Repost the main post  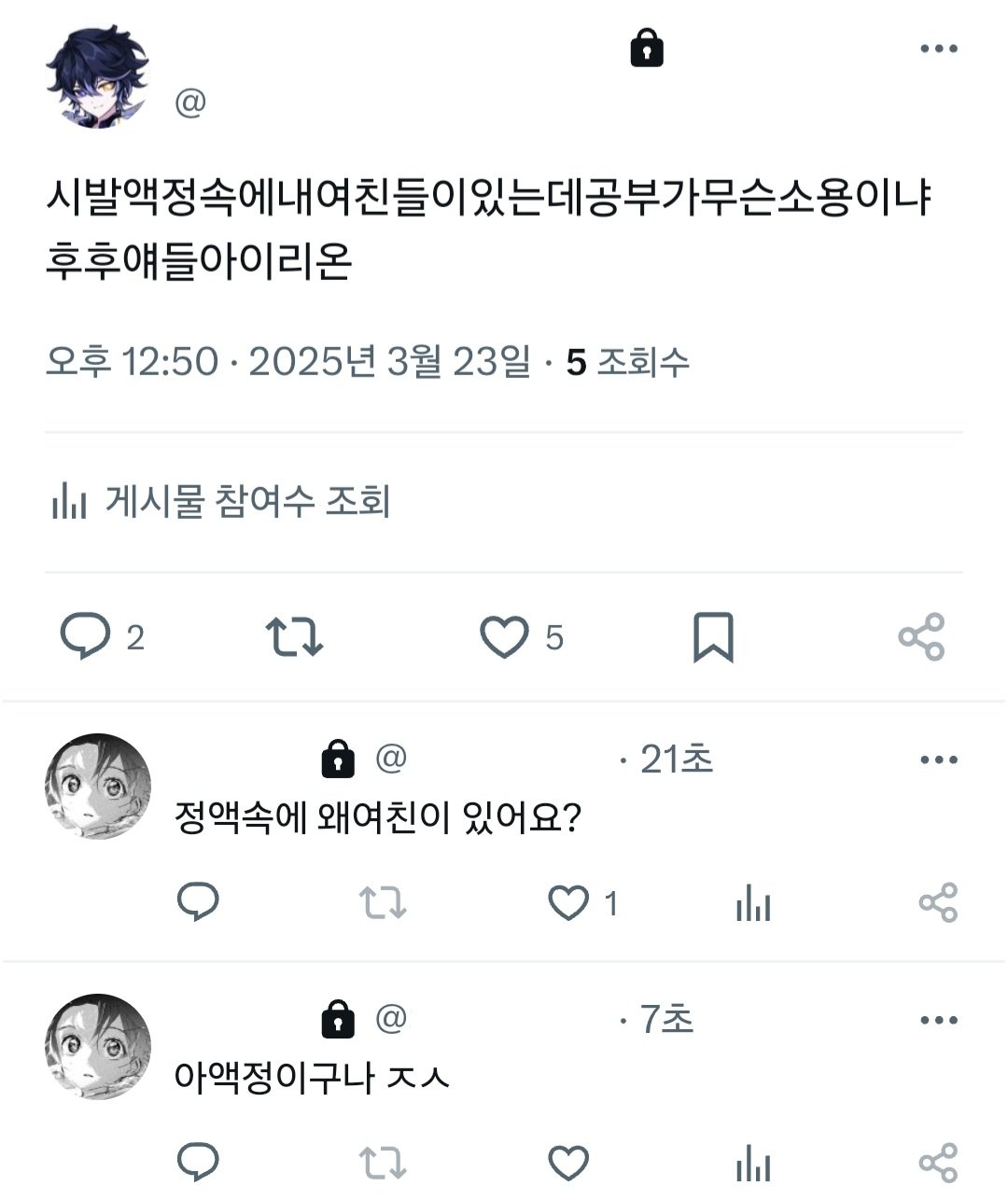click(294, 637)
